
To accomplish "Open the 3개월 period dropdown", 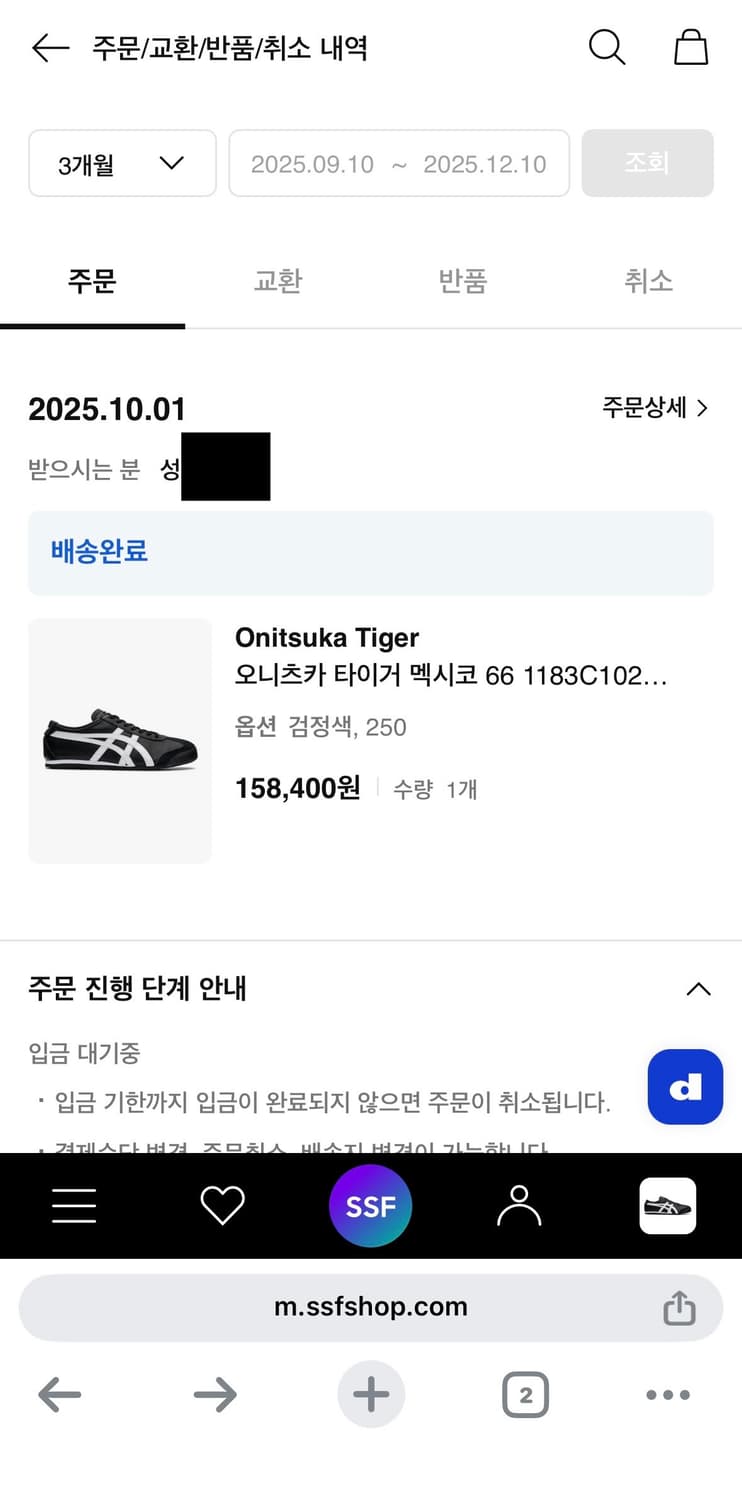I will pos(122,163).
